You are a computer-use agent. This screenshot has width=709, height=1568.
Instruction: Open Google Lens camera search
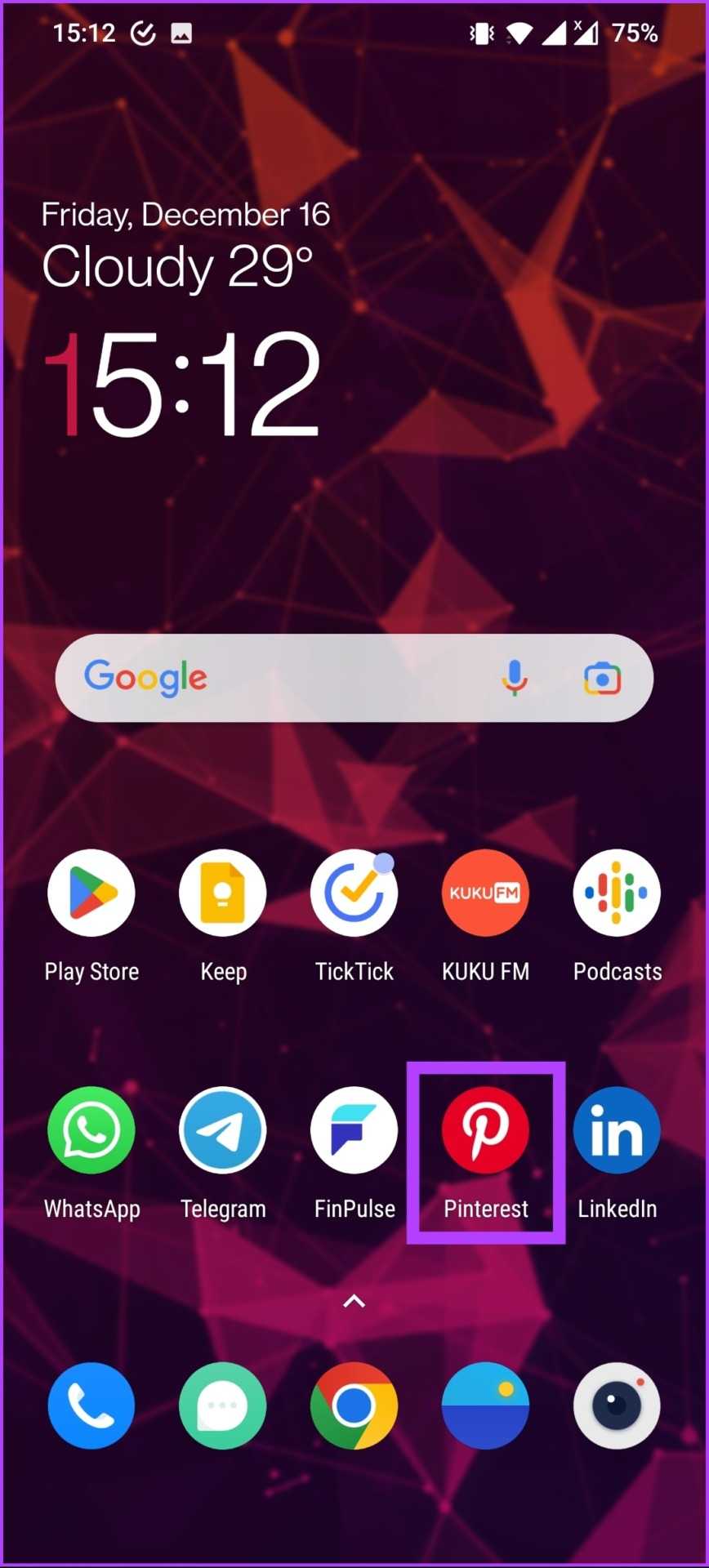tap(603, 679)
